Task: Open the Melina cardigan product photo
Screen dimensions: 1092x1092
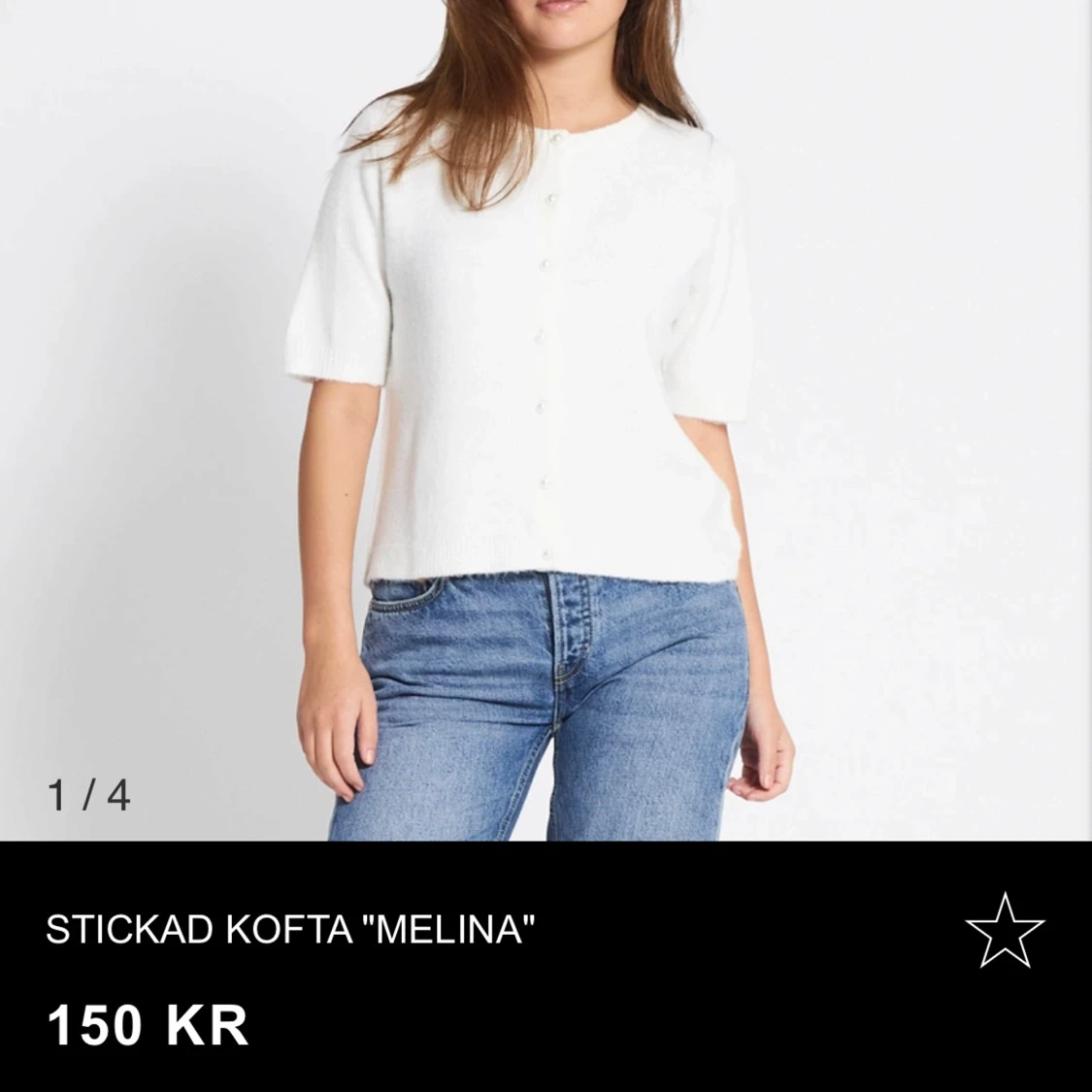Action: pos(544,417)
